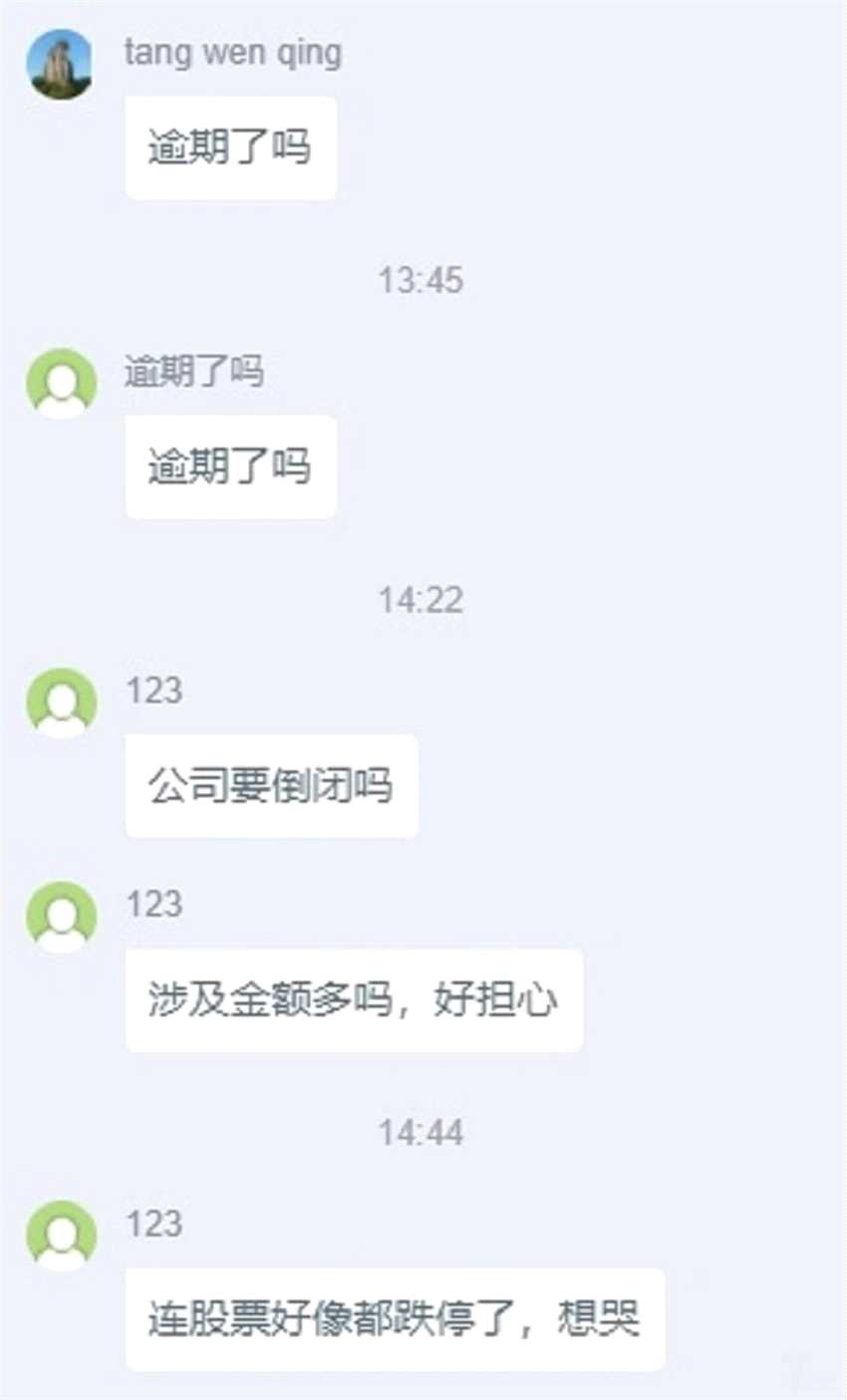The width and height of the screenshot is (847, 1400).
Task: Open tang wen qing's profile avatar
Action: [x=60, y=65]
